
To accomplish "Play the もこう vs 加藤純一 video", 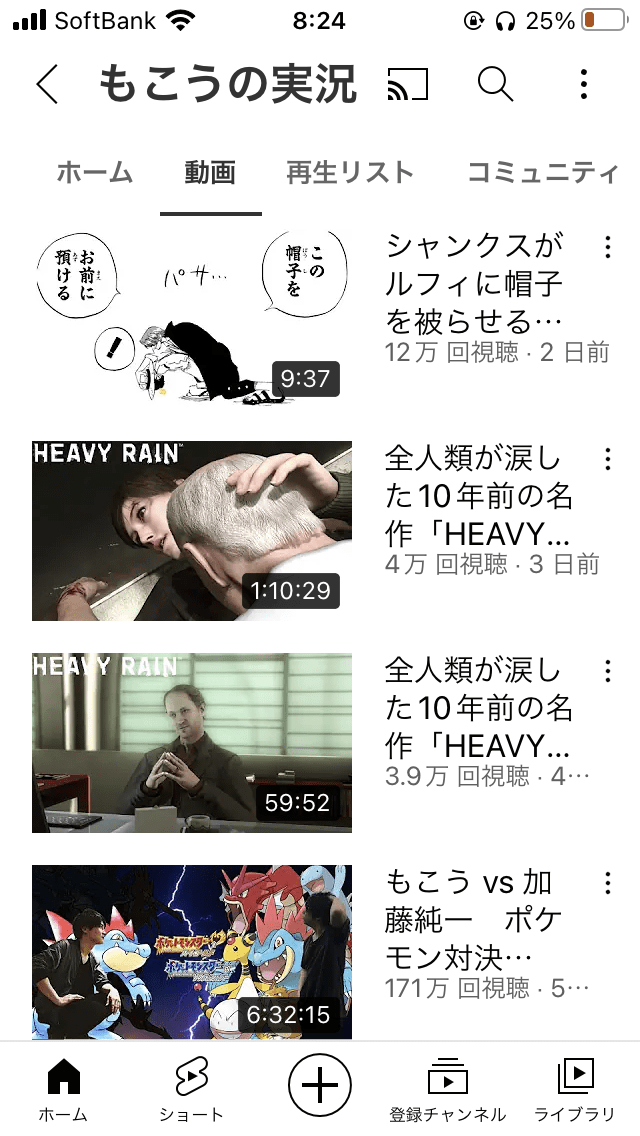I will pos(192,951).
